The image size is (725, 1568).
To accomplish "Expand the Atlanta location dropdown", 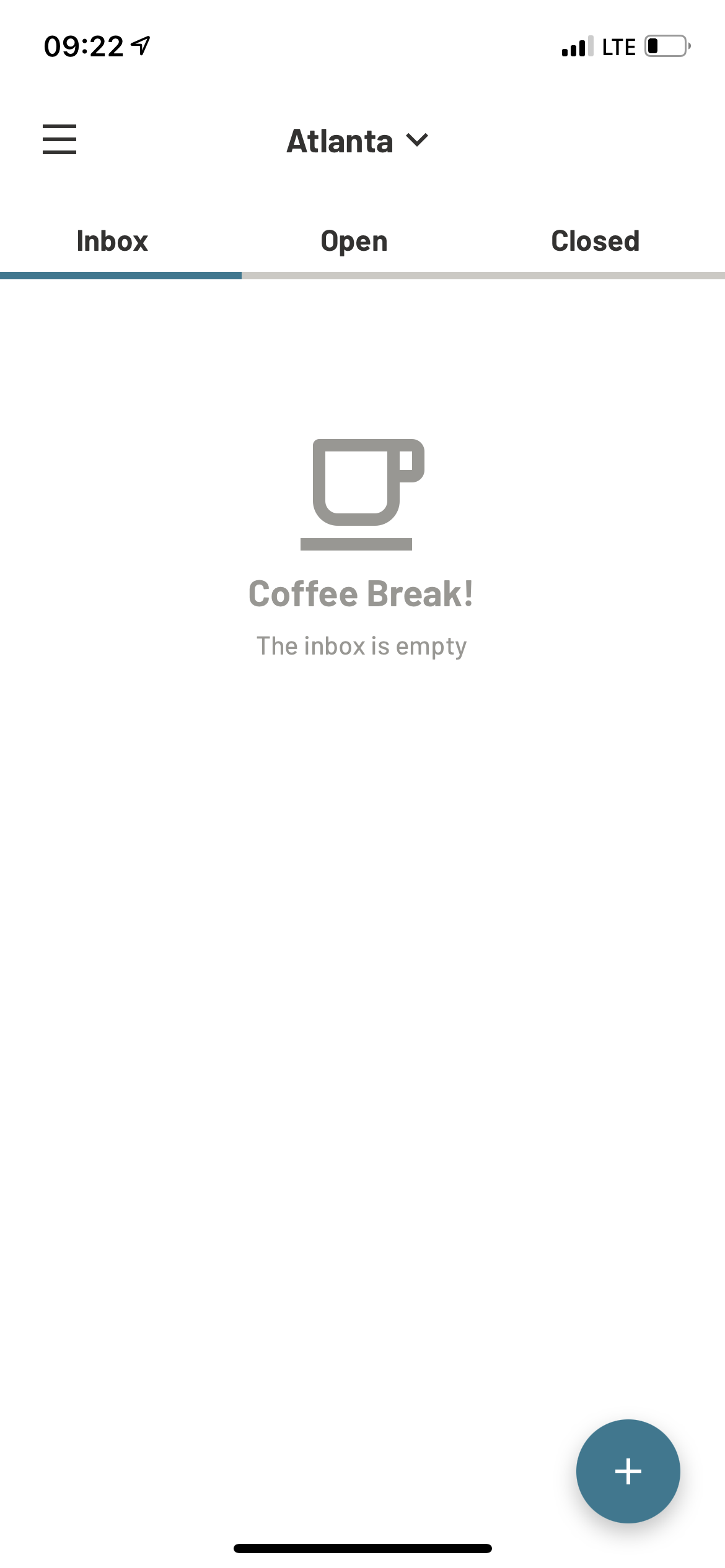I will [x=358, y=141].
